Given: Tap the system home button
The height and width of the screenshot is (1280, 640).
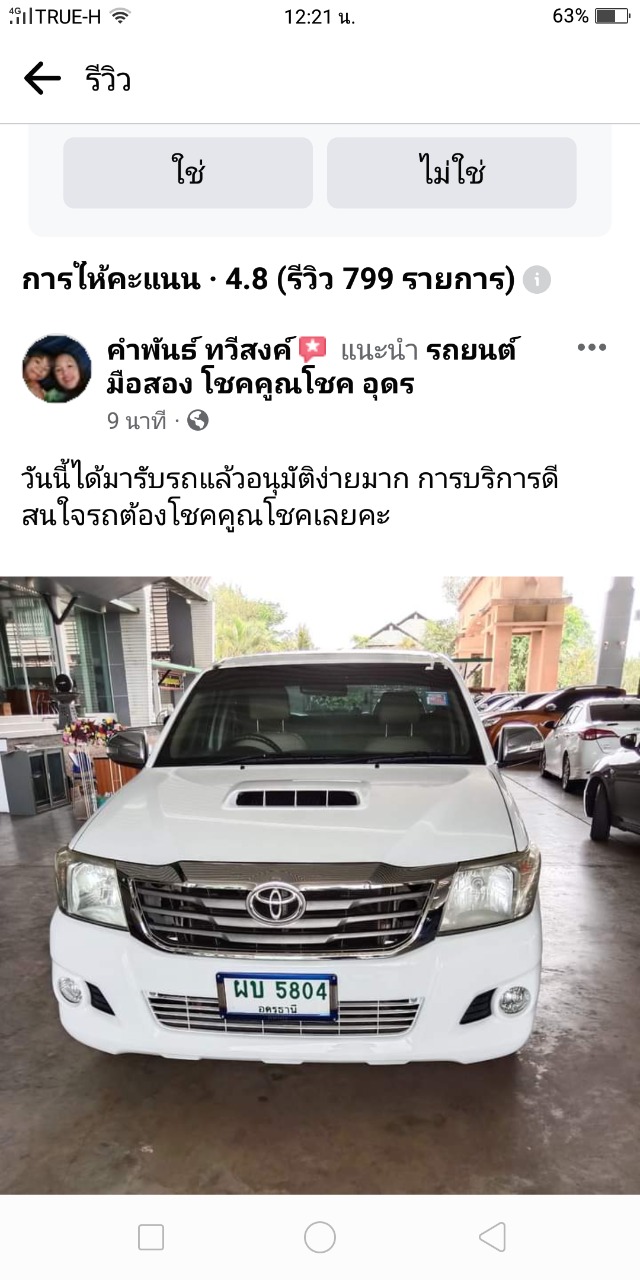Looking at the screenshot, I should click(320, 1237).
